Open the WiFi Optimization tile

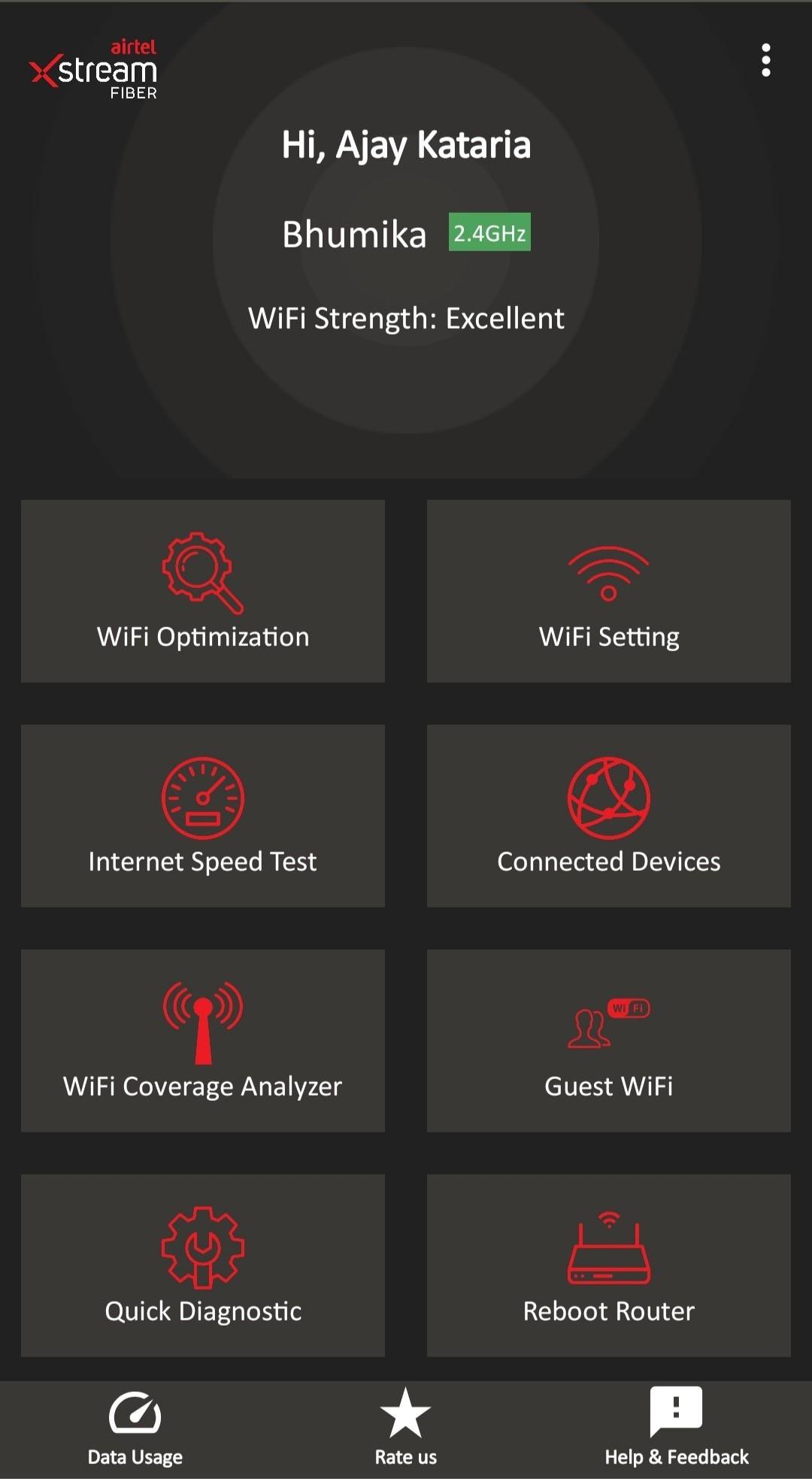point(203,591)
